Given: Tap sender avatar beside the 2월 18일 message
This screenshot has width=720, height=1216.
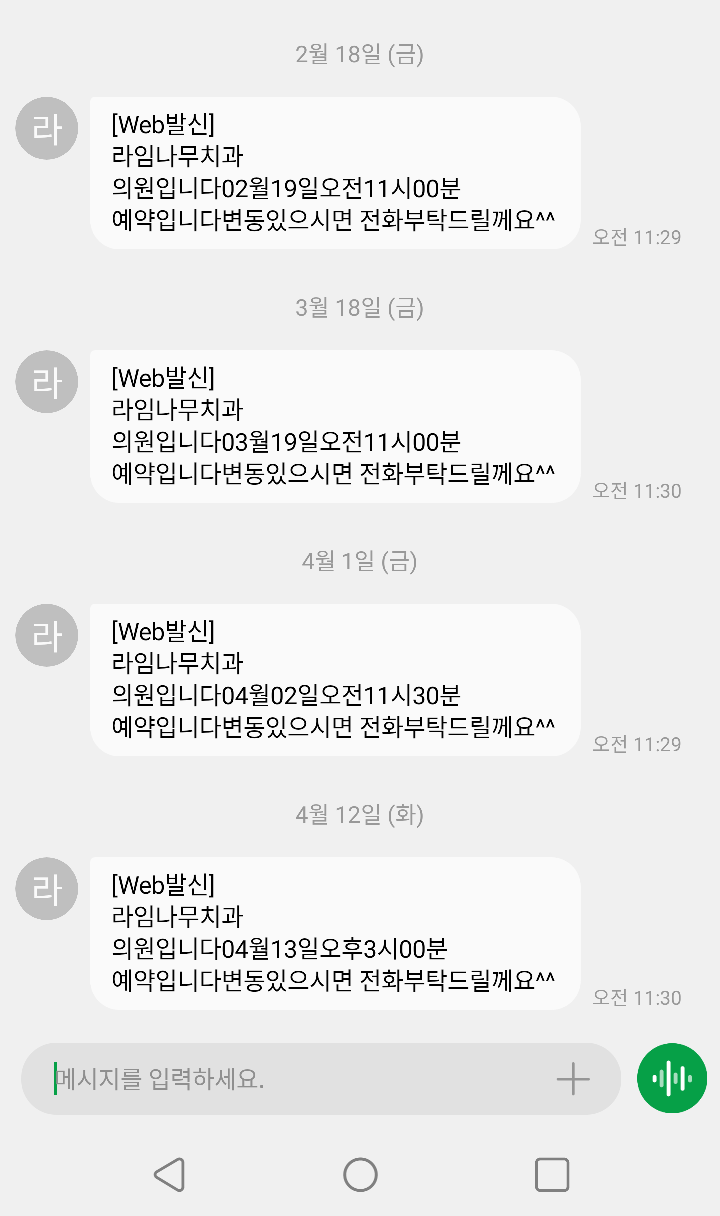Looking at the screenshot, I should [x=47, y=129].
